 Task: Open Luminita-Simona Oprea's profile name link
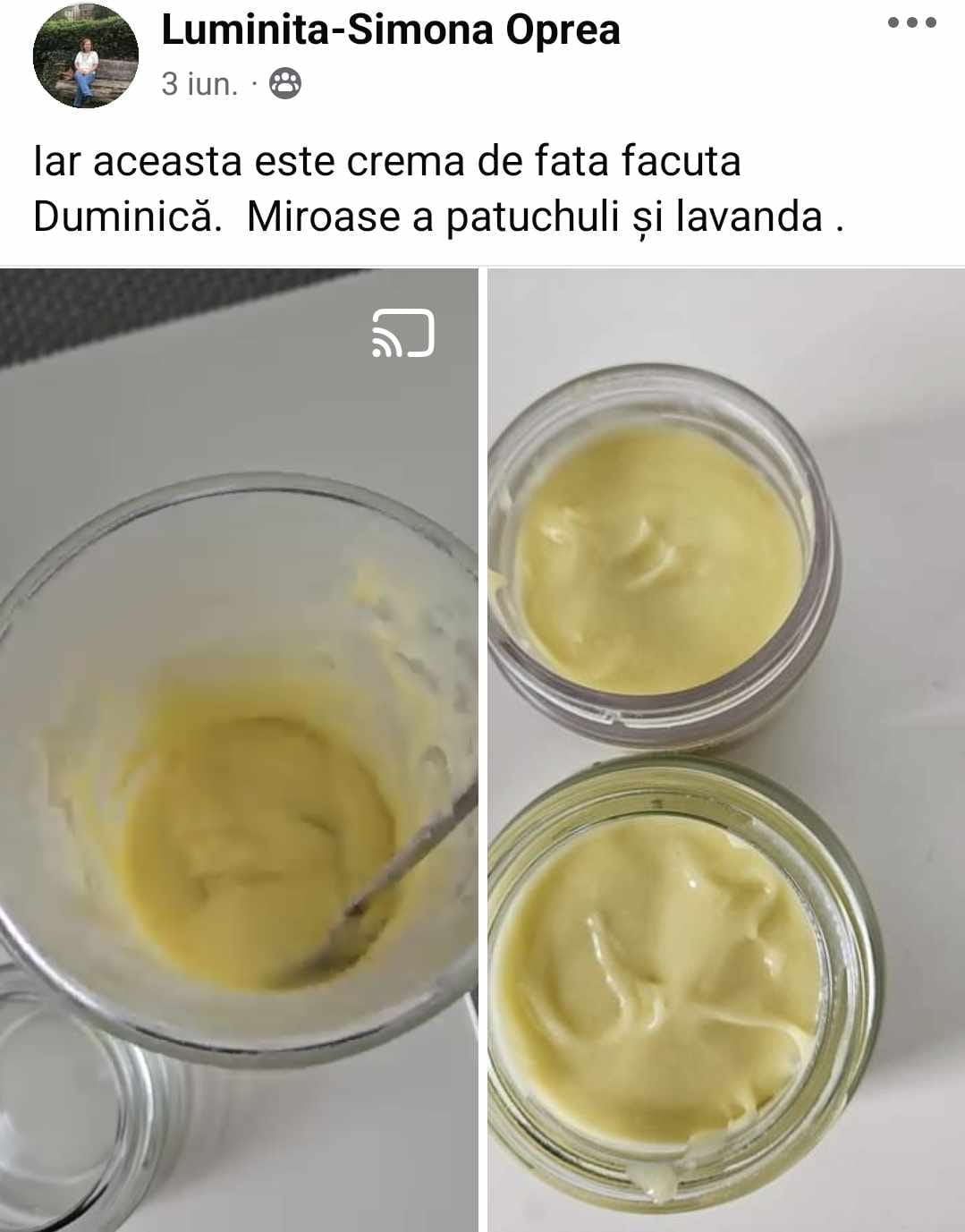tap(390, 30)
